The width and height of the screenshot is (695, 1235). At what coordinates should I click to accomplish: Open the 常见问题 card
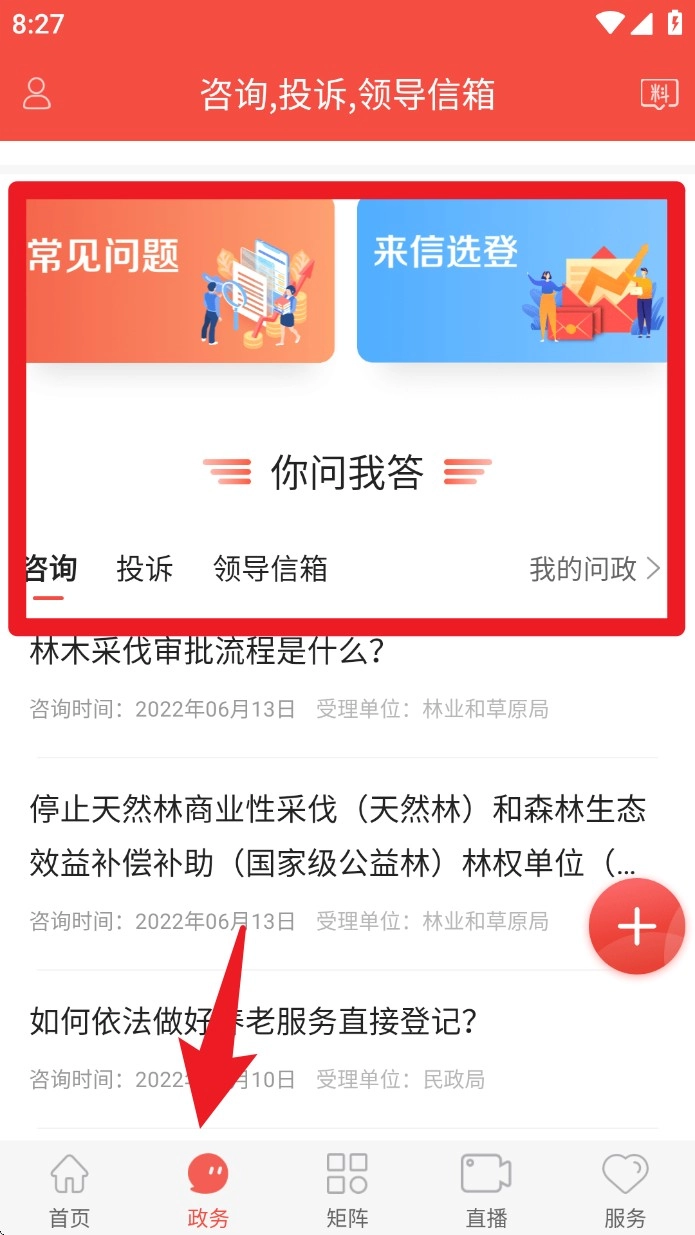tap(178, 280)
